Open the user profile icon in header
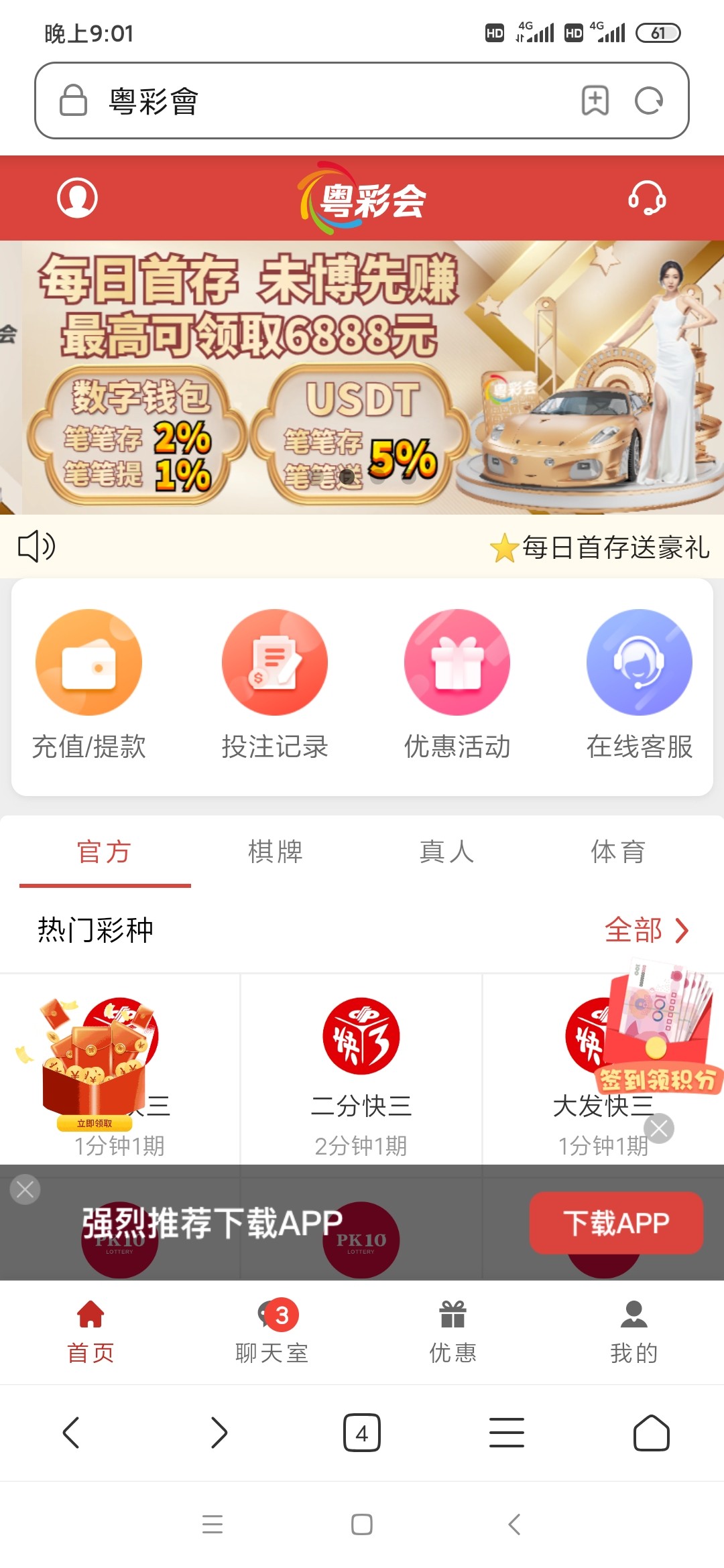Image resolution: width=724 pixels, height=1568 pixels. click(77, 198)
